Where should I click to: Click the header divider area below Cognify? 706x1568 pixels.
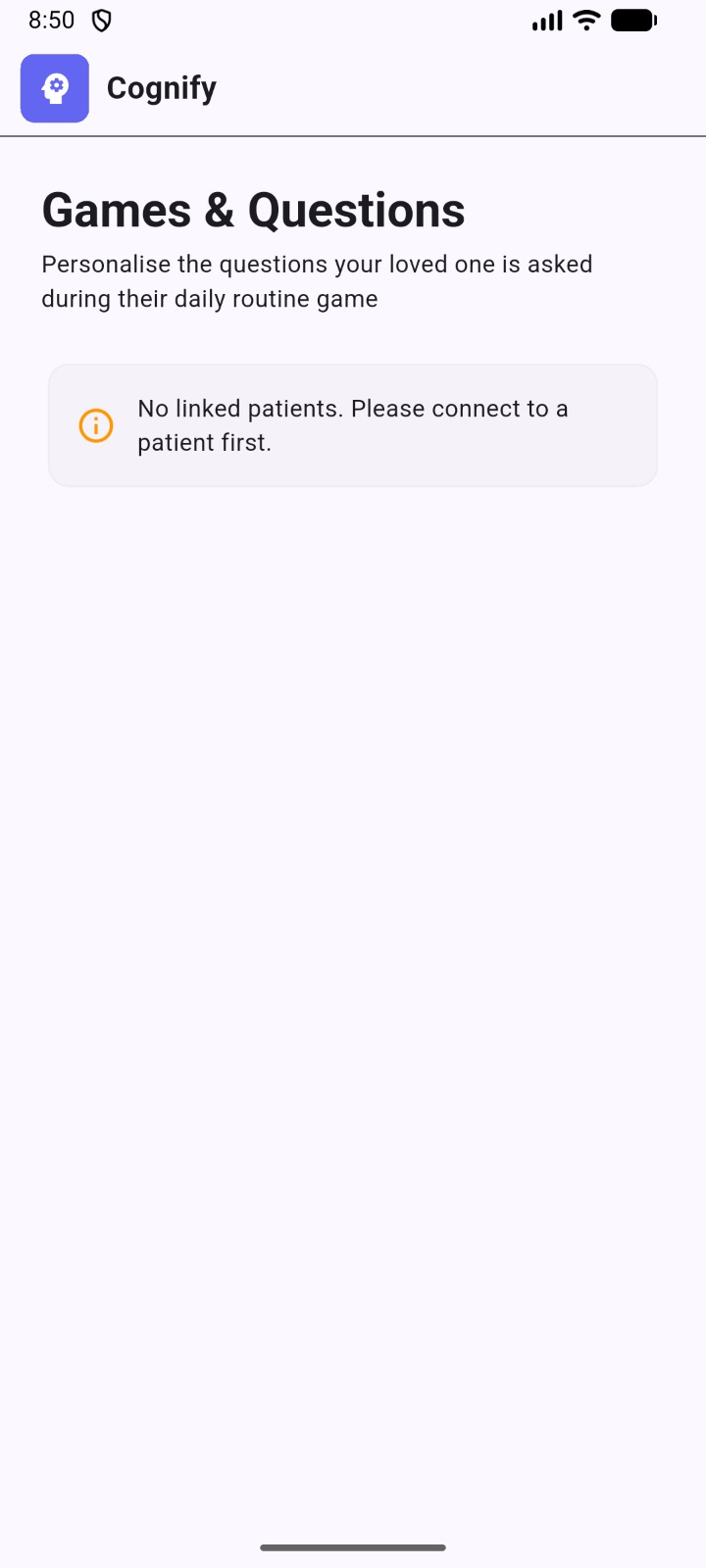[353, 136]
